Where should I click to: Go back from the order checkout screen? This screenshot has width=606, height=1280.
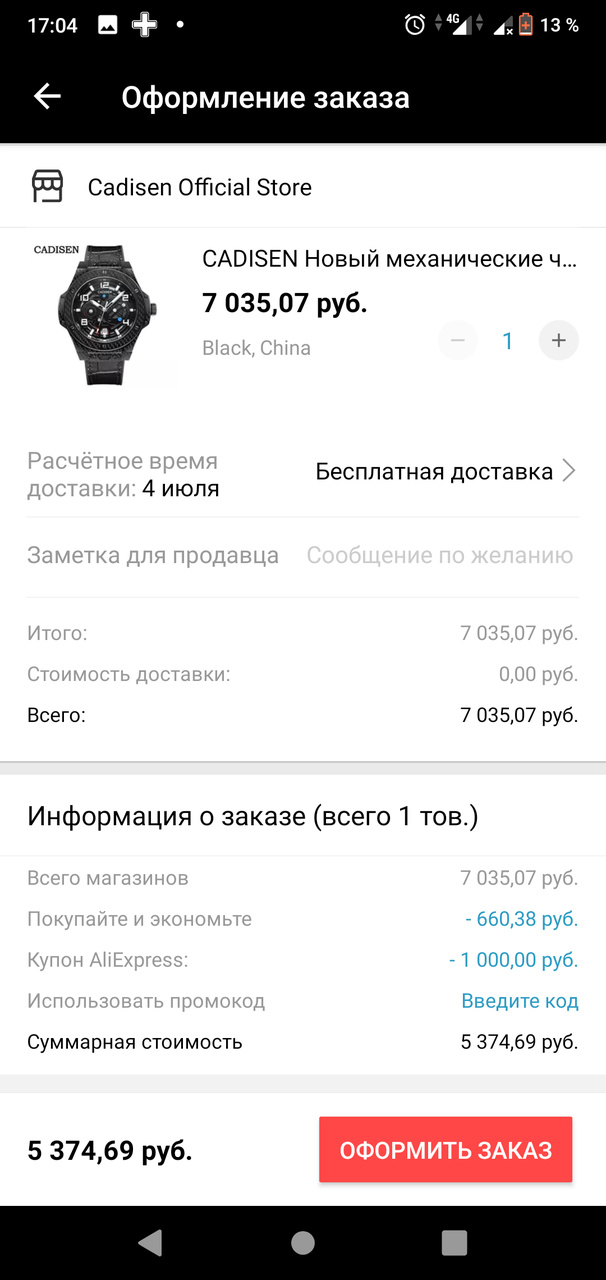point(47,97)
